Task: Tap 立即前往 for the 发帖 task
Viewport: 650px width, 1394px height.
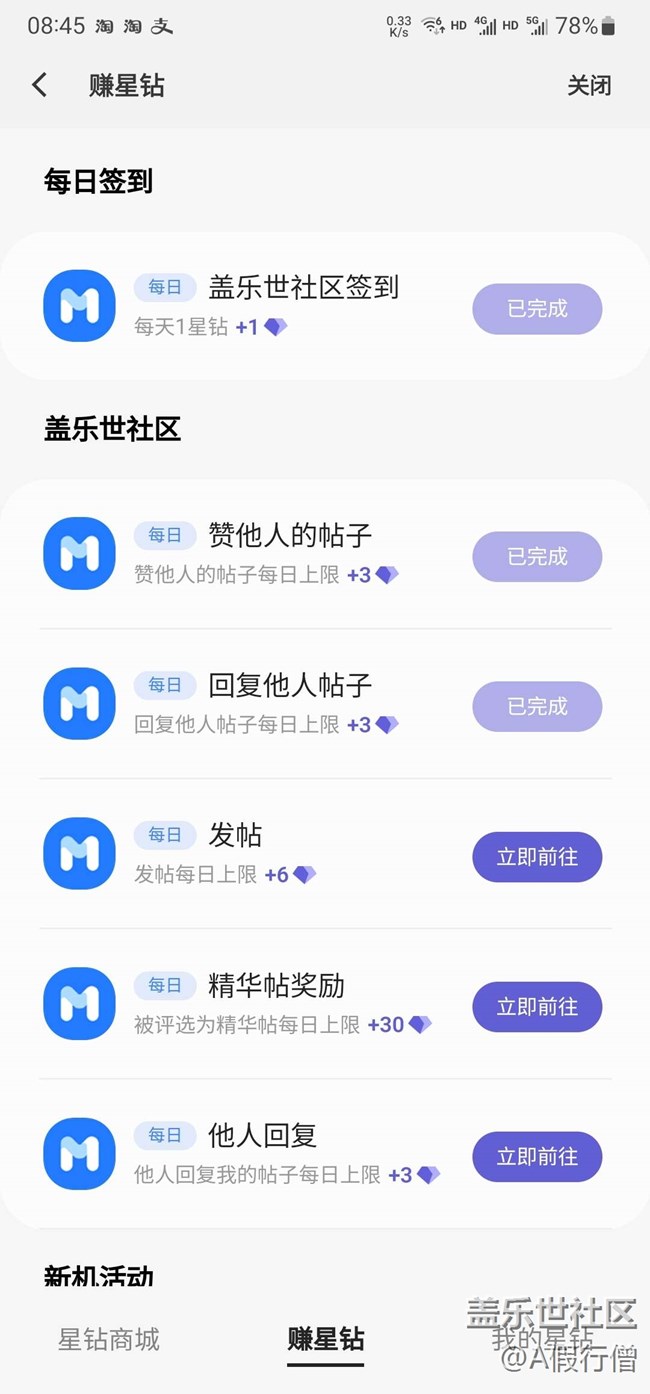Action: coord(537,857)
